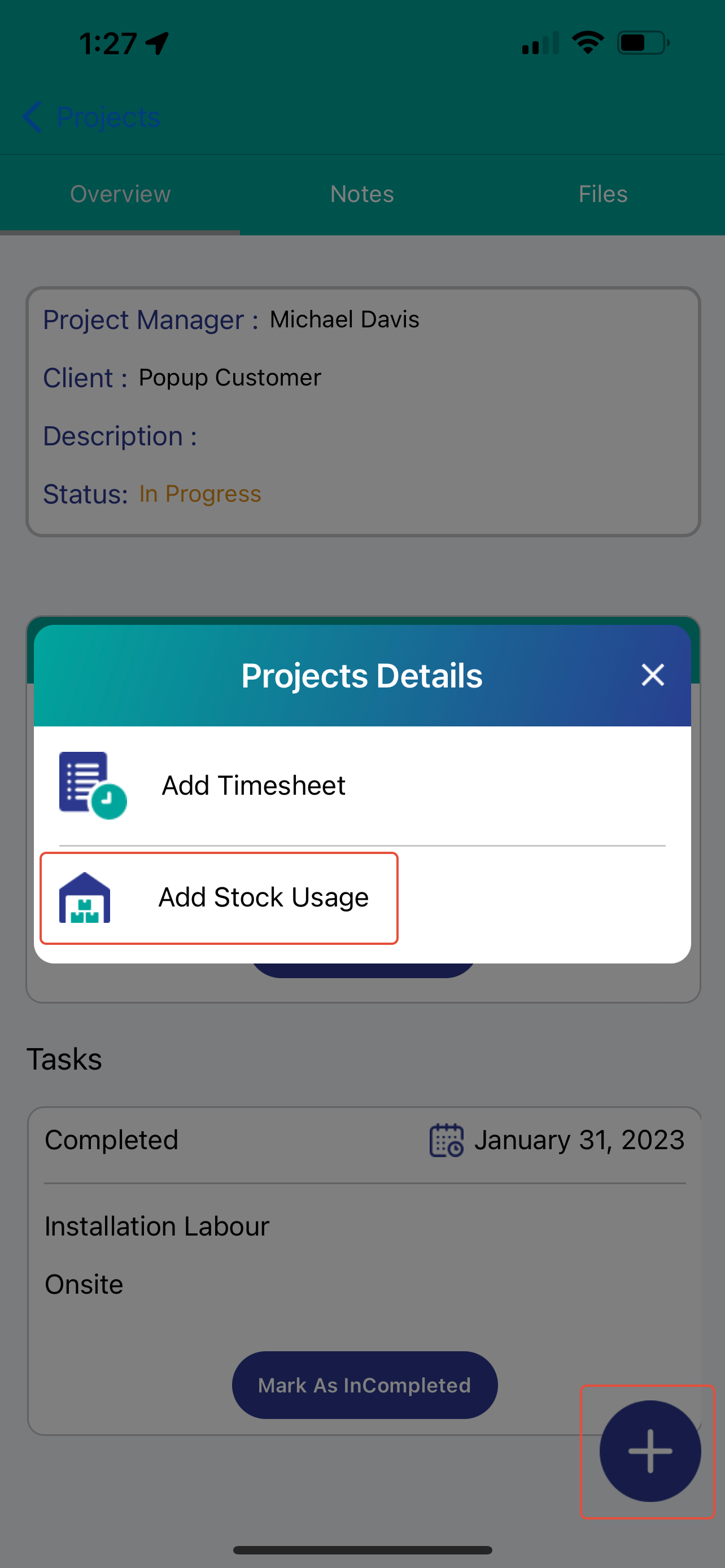Click the client name Popup Customer
This screenshot has height=1568, width=725.
(229, 378)
